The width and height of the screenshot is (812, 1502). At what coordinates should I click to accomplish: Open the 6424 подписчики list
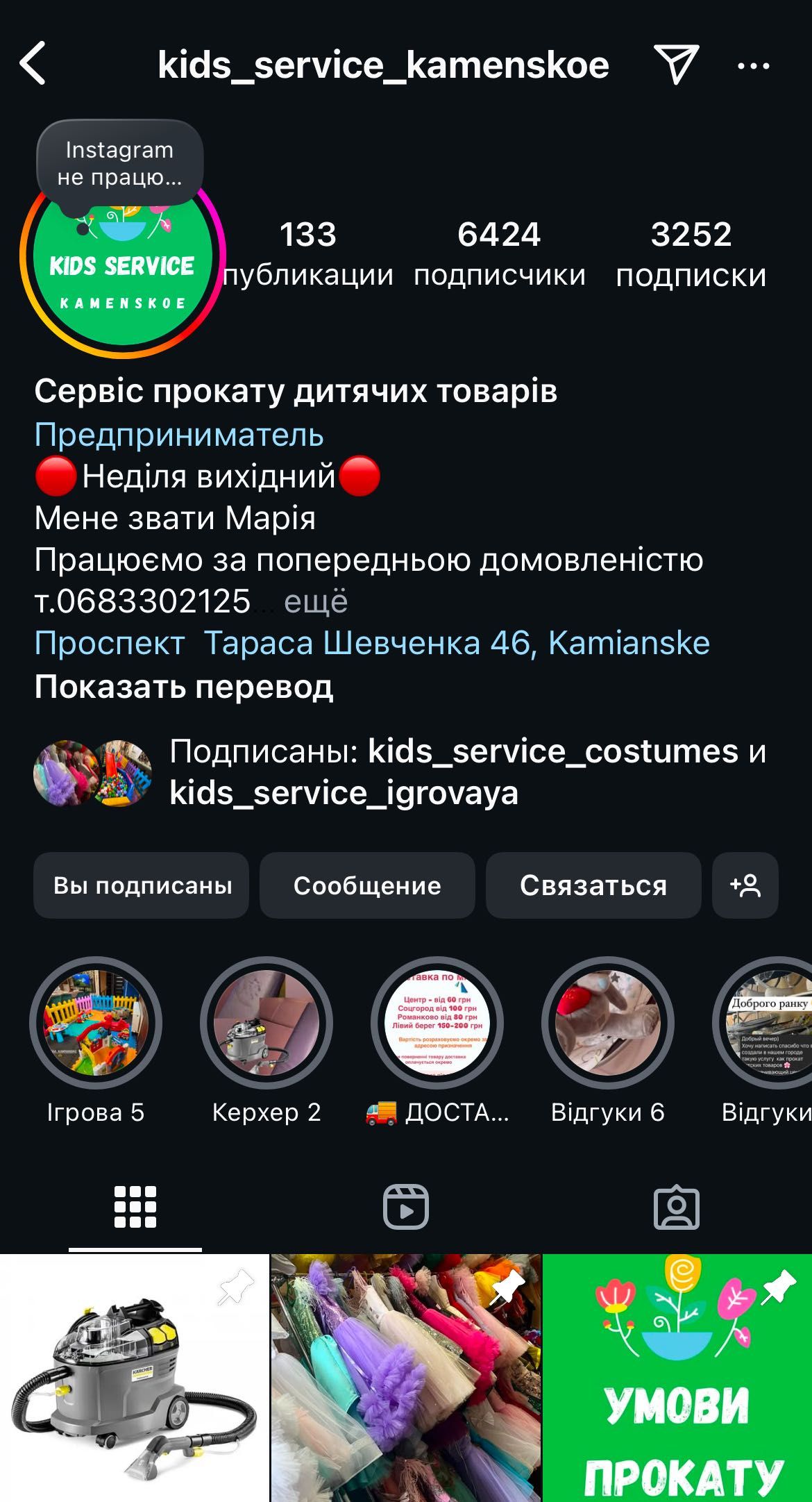pyautogui.click(x=499, y=253)
